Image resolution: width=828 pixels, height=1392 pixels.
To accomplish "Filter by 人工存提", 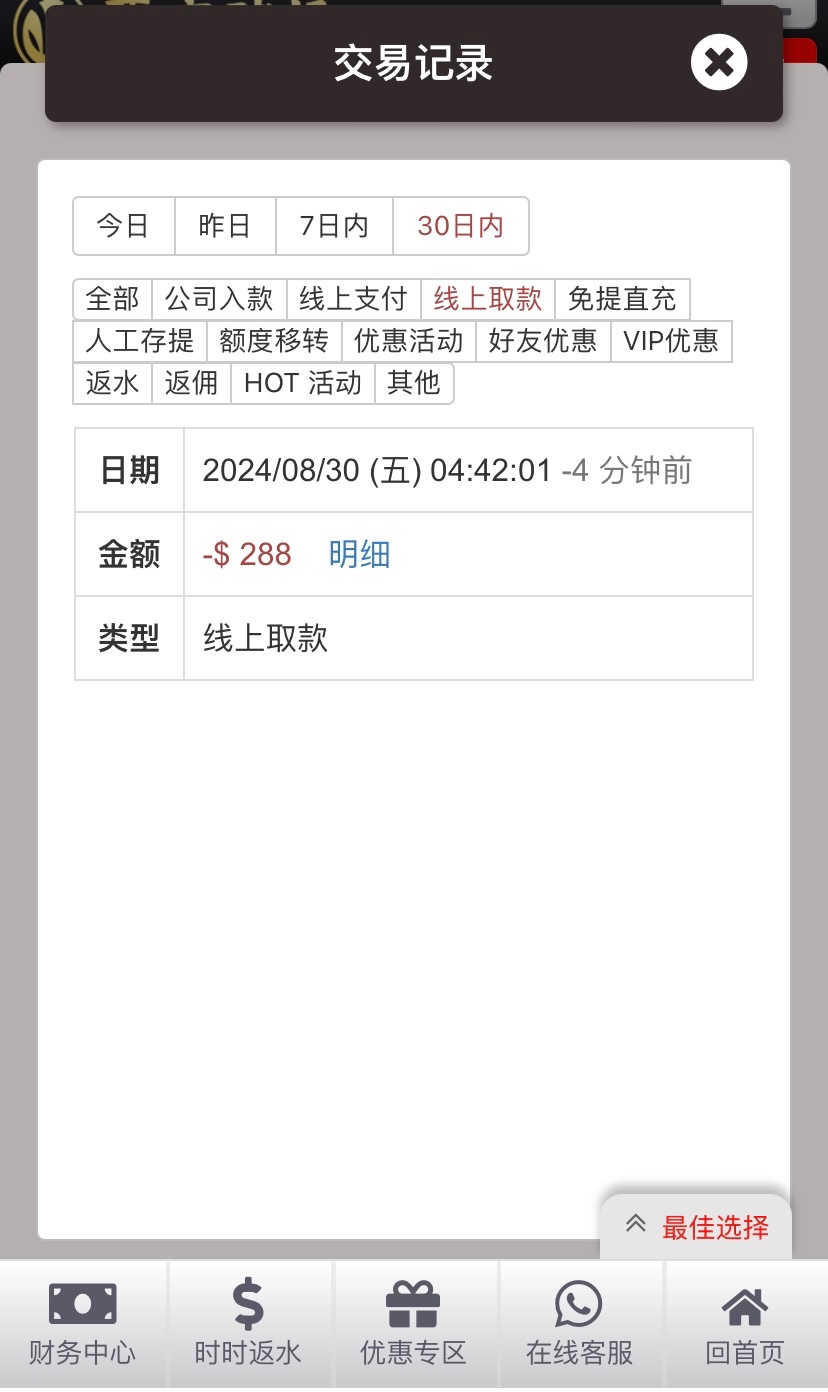I will click(x=140, y=341).
